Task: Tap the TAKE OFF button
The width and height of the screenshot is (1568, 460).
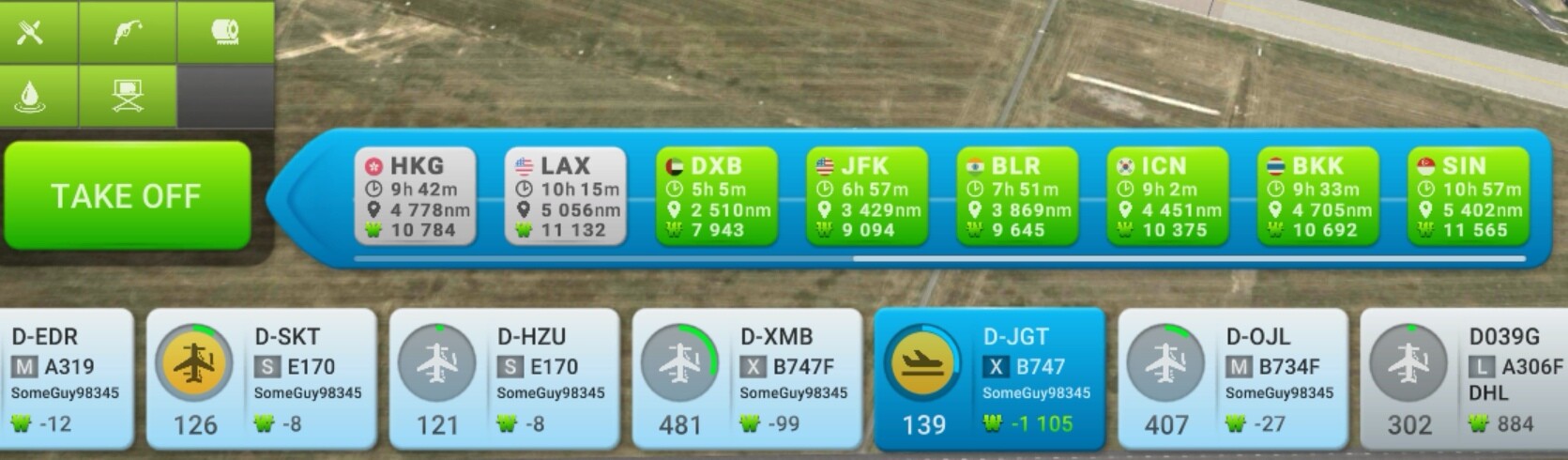Action: (127, 196)
